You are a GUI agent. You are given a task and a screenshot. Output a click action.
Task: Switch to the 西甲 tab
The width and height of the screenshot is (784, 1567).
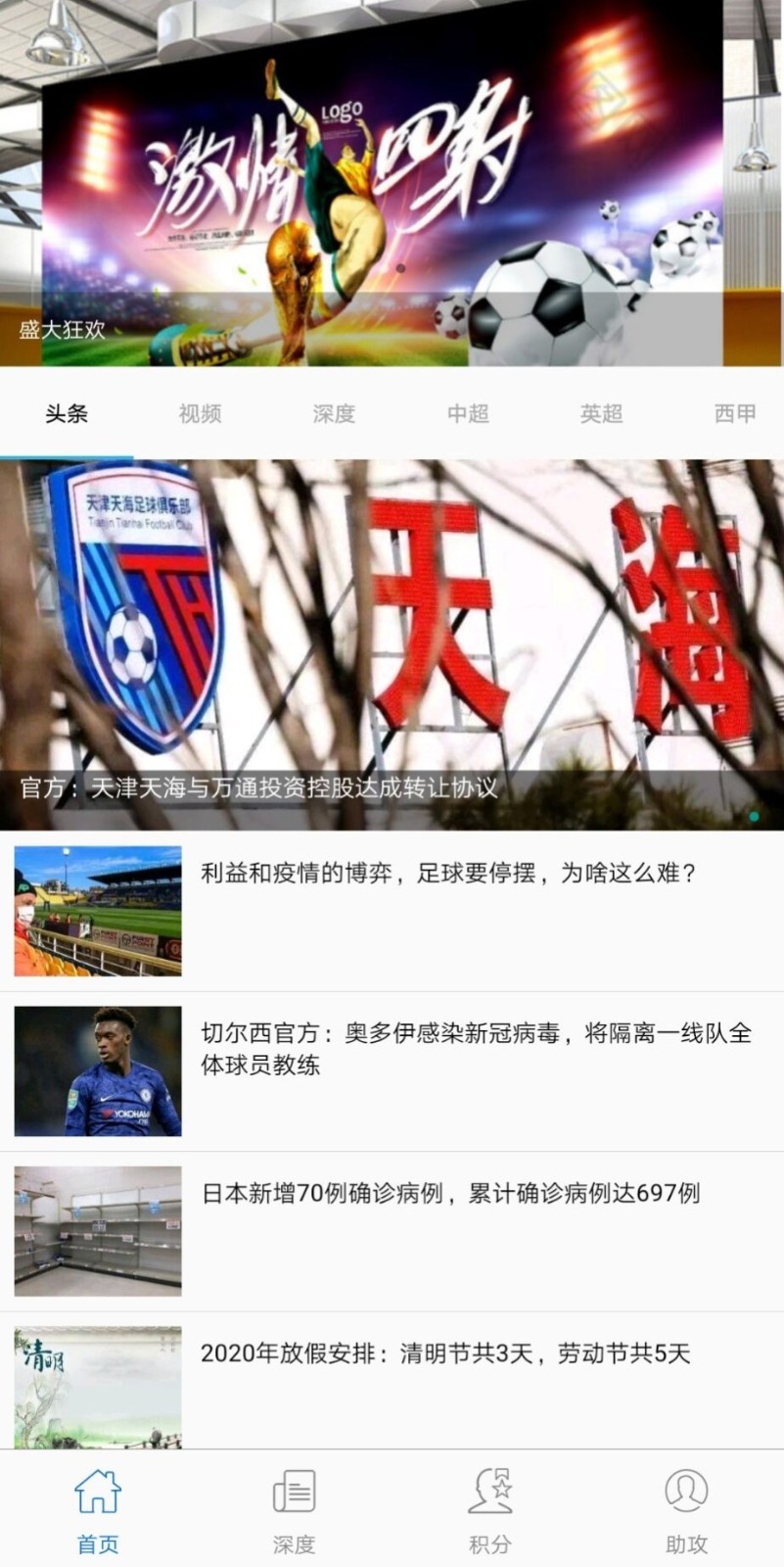tap(734, 413)
